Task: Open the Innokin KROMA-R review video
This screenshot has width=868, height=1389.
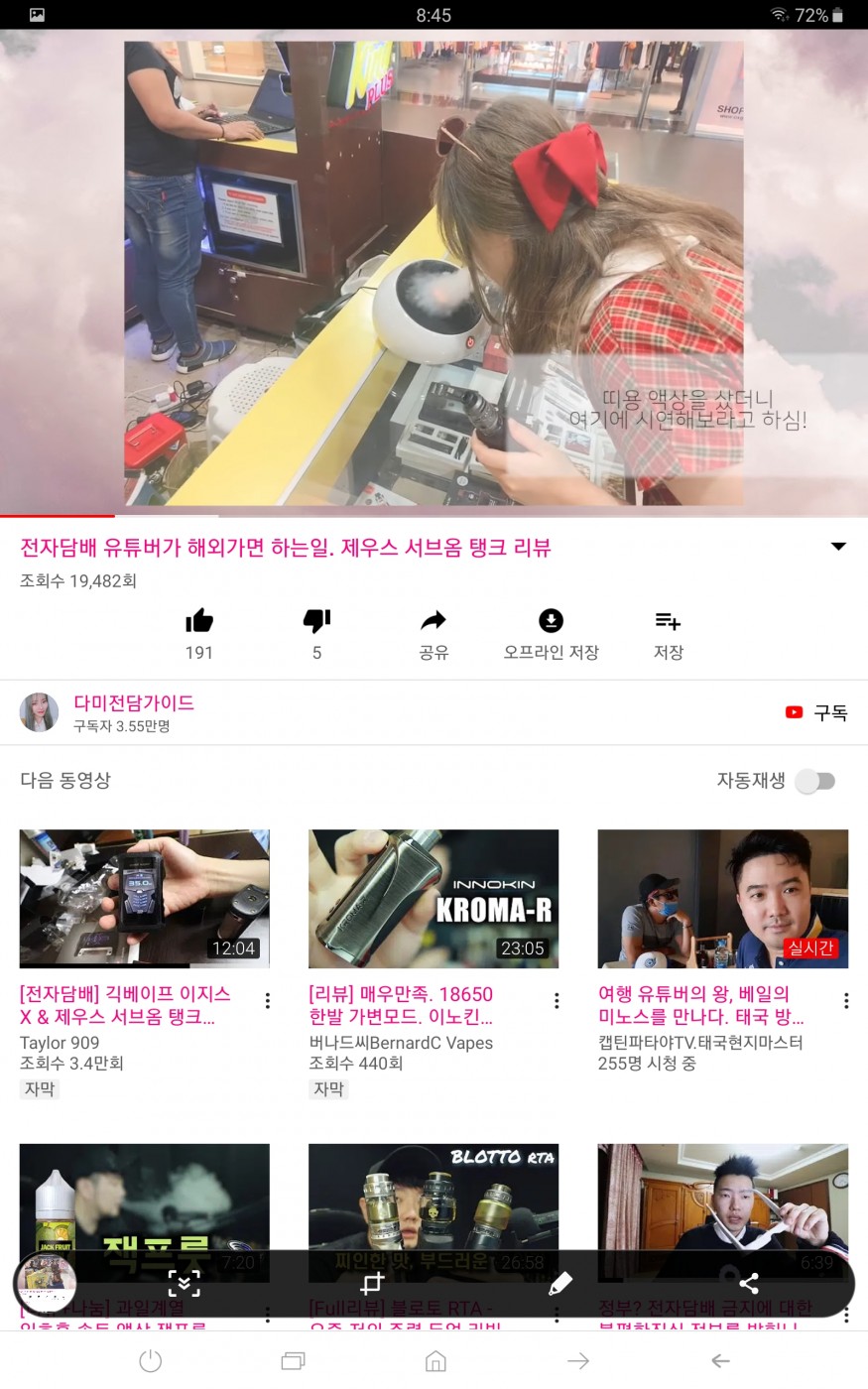Action: [x=434, y=899]
